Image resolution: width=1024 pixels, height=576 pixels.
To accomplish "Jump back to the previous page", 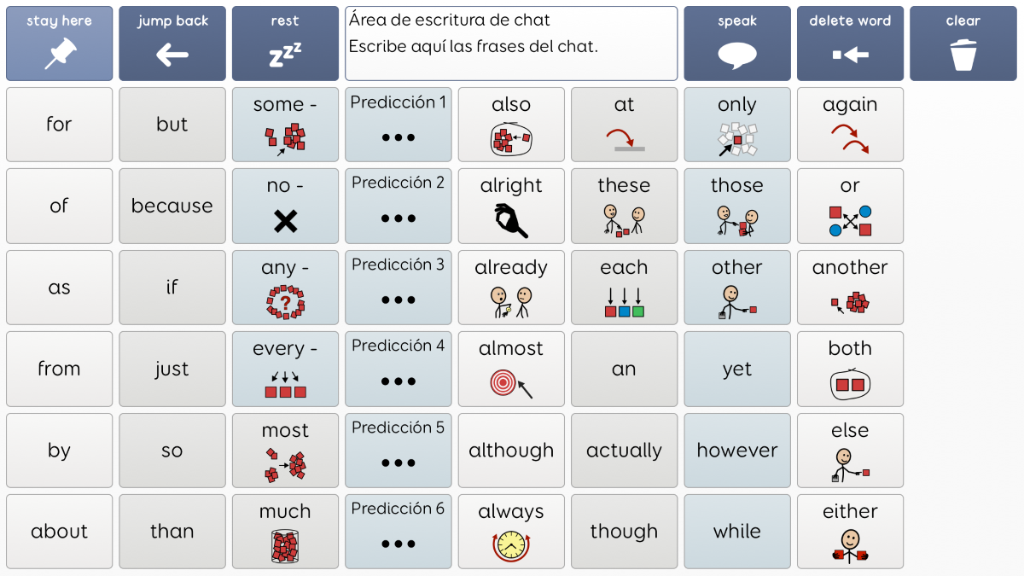I will tap(172, 43).
